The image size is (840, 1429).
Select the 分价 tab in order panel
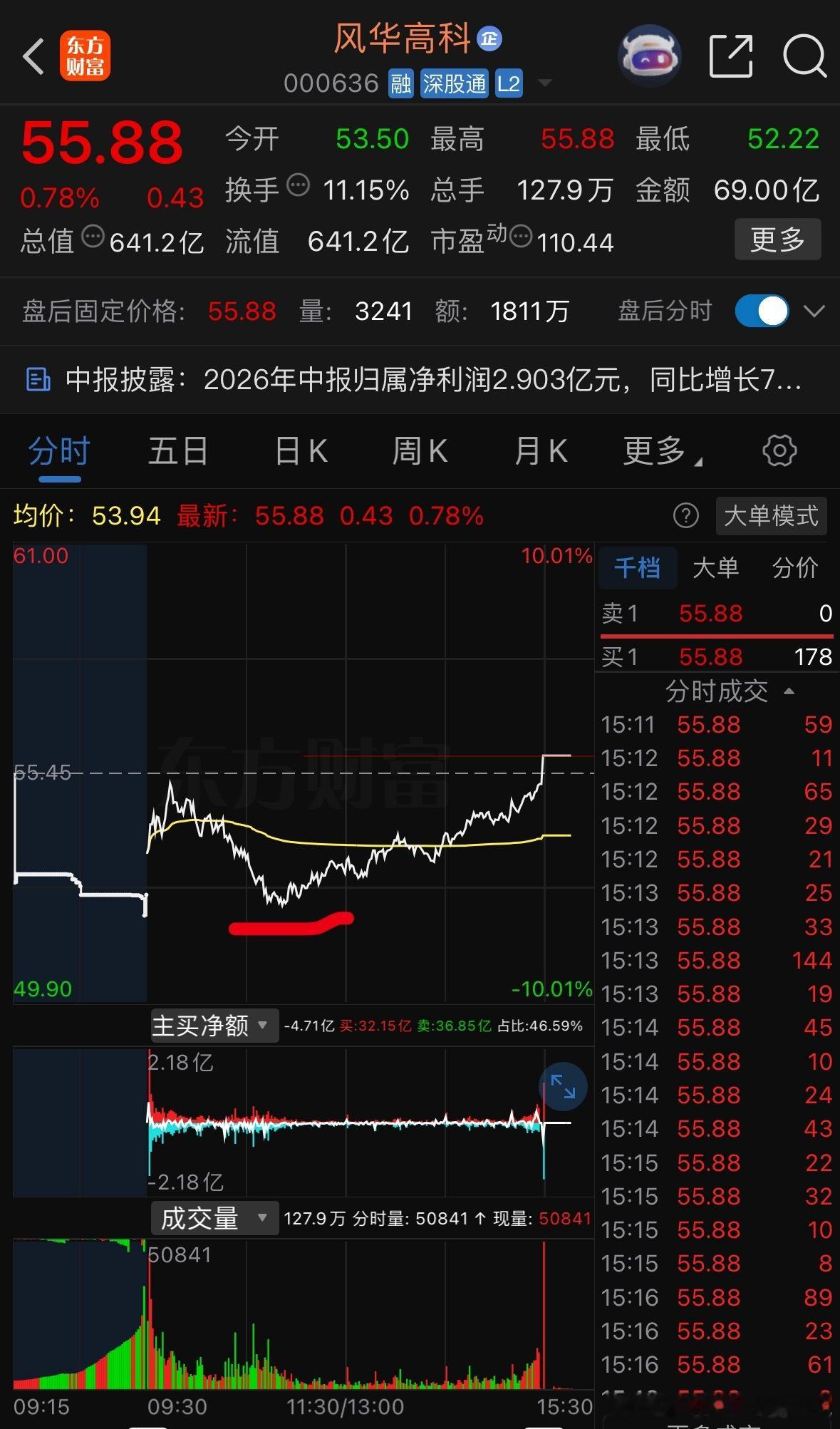tap(795, 568)
